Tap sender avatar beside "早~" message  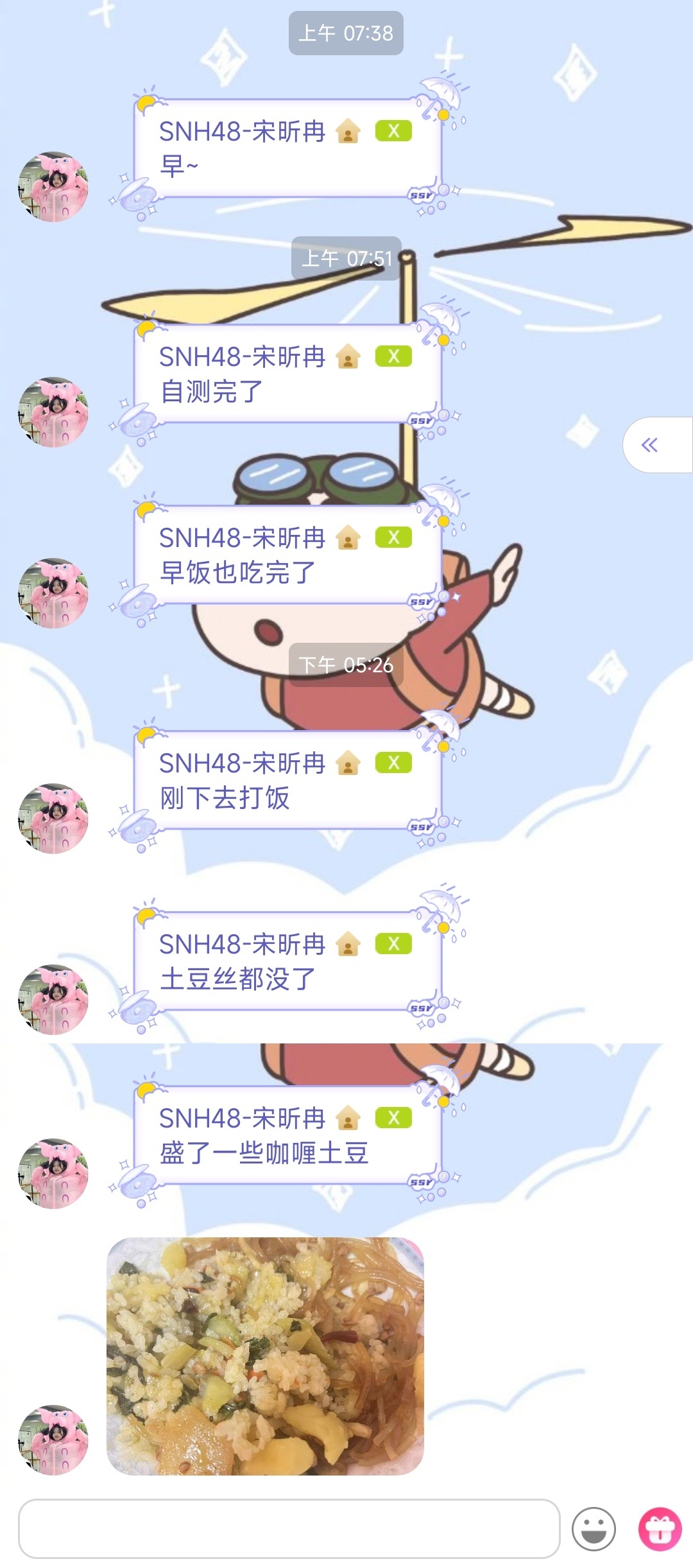click(x=53, y=187)
